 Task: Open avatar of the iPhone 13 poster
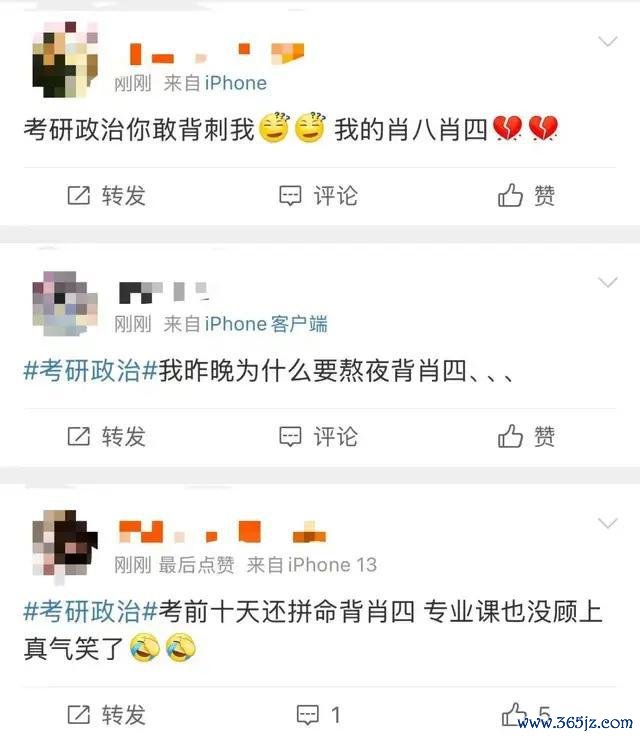[x=64, y=545]
